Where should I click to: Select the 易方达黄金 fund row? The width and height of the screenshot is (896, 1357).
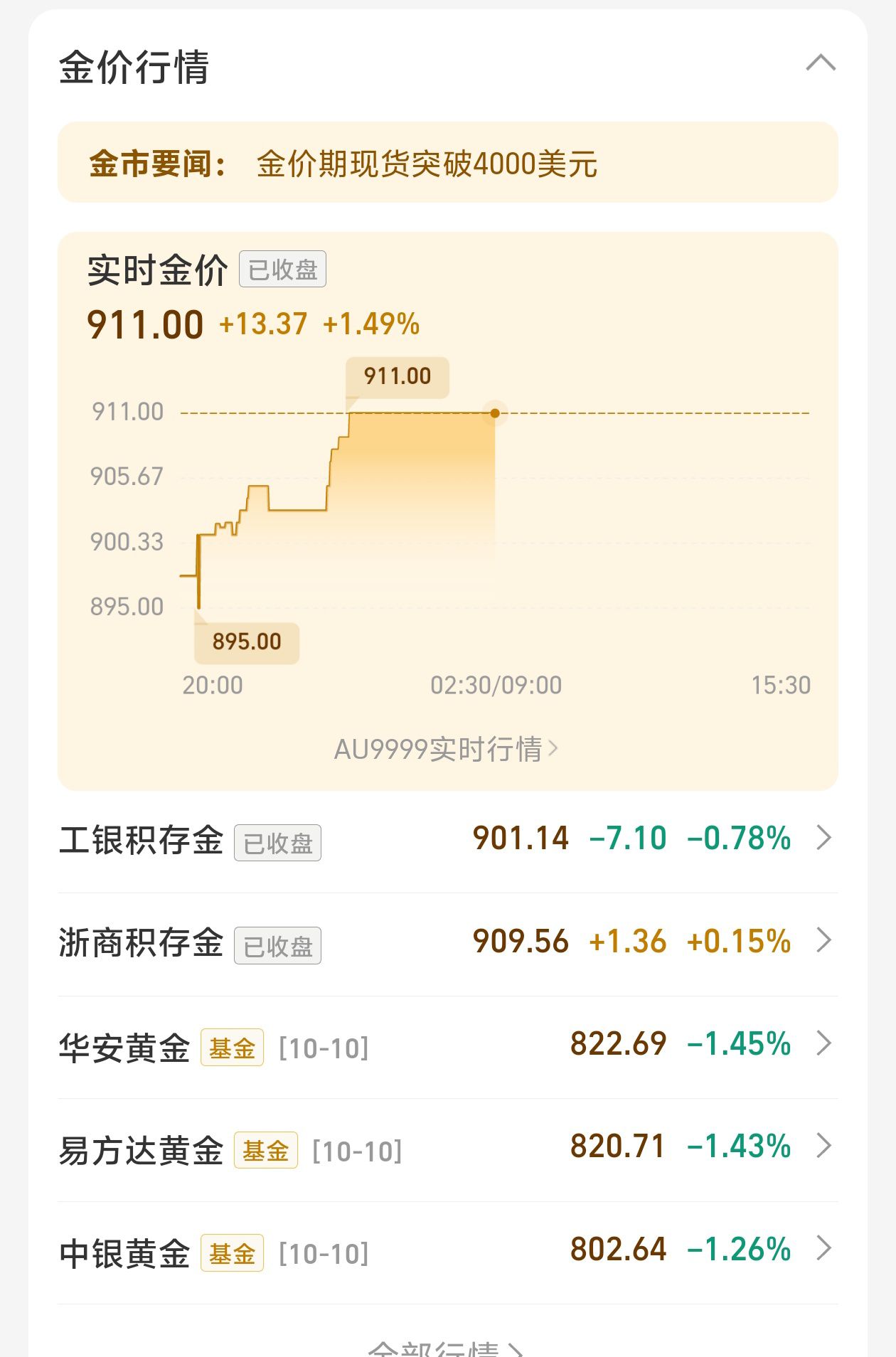pos(447,1149)
